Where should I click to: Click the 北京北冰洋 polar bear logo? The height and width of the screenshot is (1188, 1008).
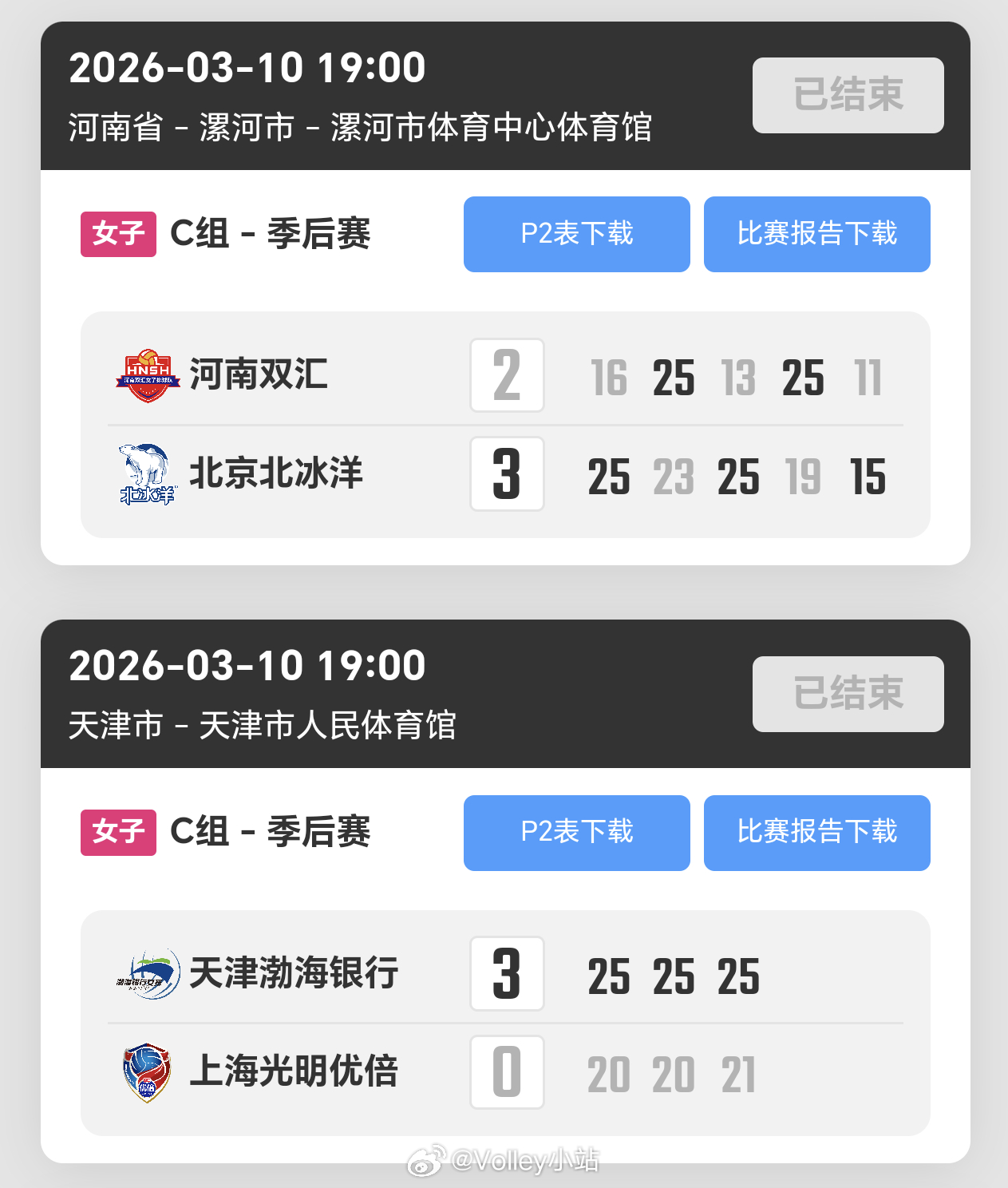click(145, 474)
